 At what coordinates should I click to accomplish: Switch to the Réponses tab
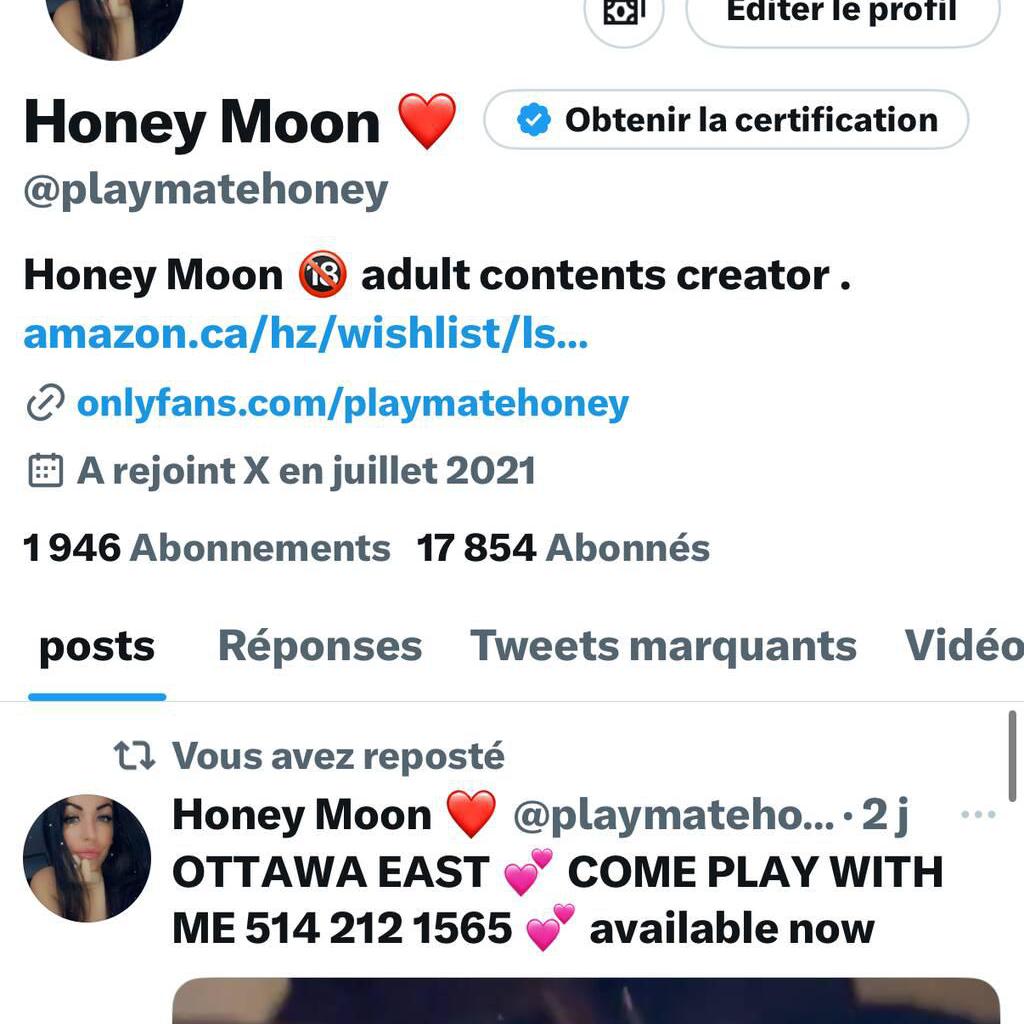pos(320,646)
